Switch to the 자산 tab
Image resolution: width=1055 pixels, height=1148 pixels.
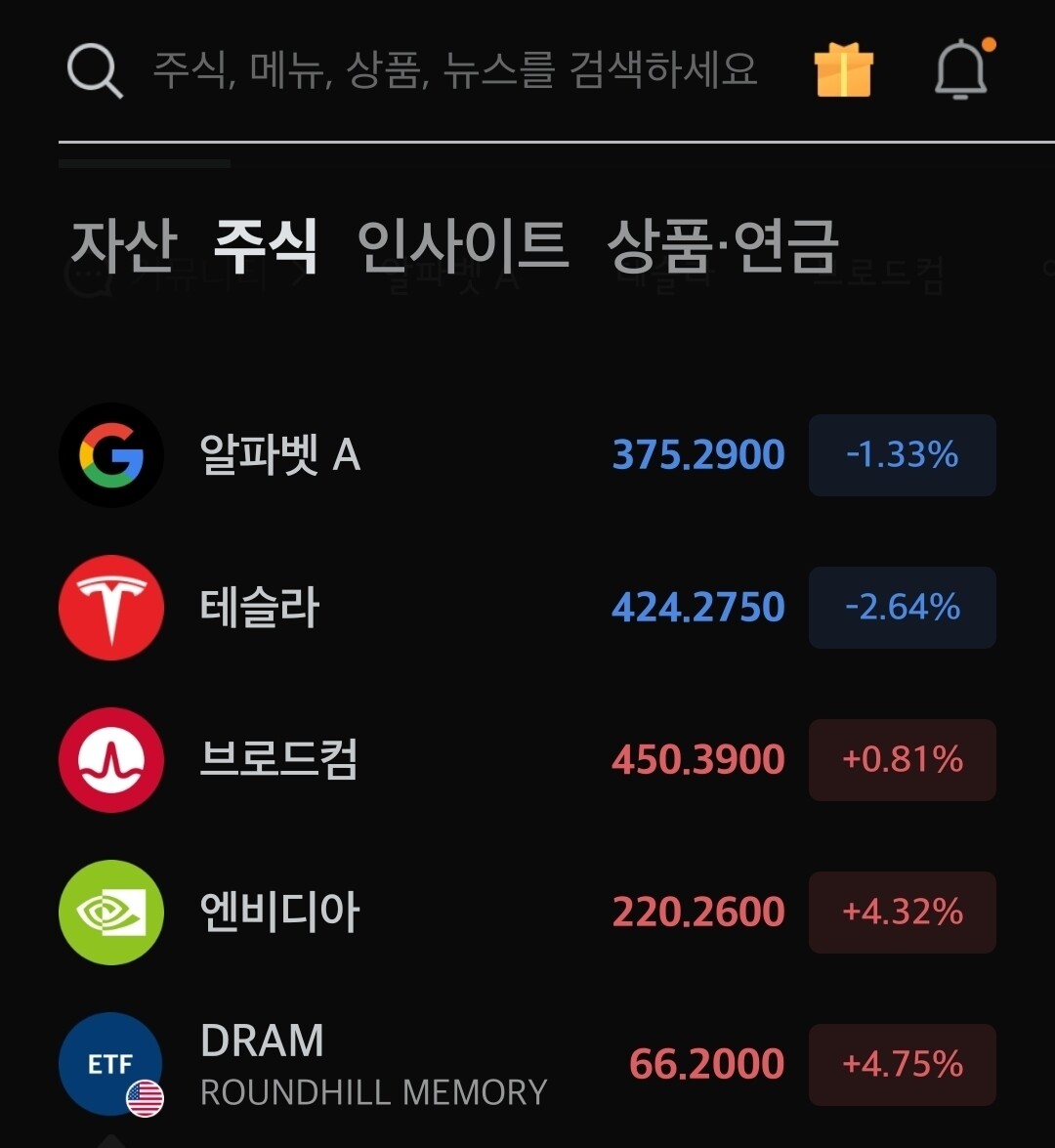(x=124, y=247)
